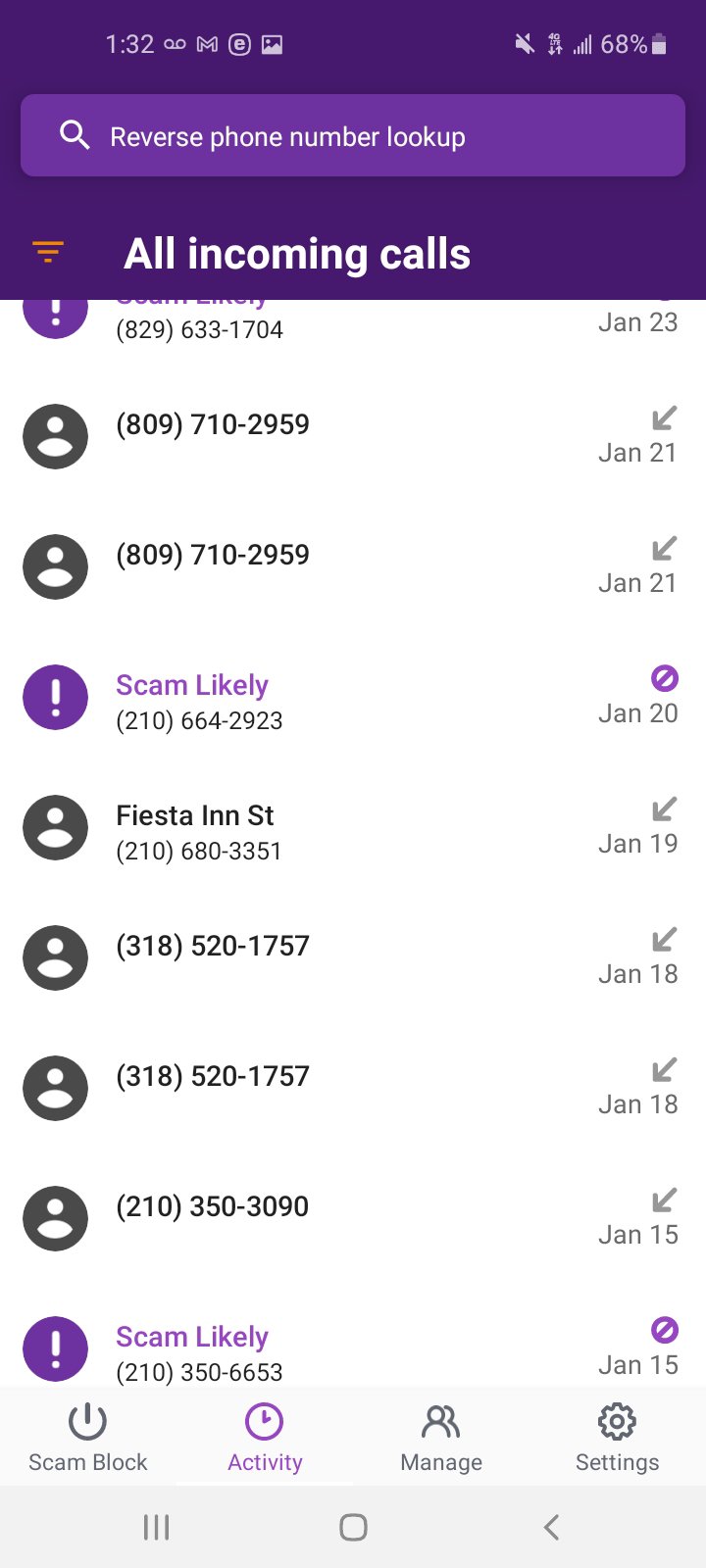This screenshot has width=706, height=1568.
Task: Open the incoming calls filter icon
Action: coord(48,253)
